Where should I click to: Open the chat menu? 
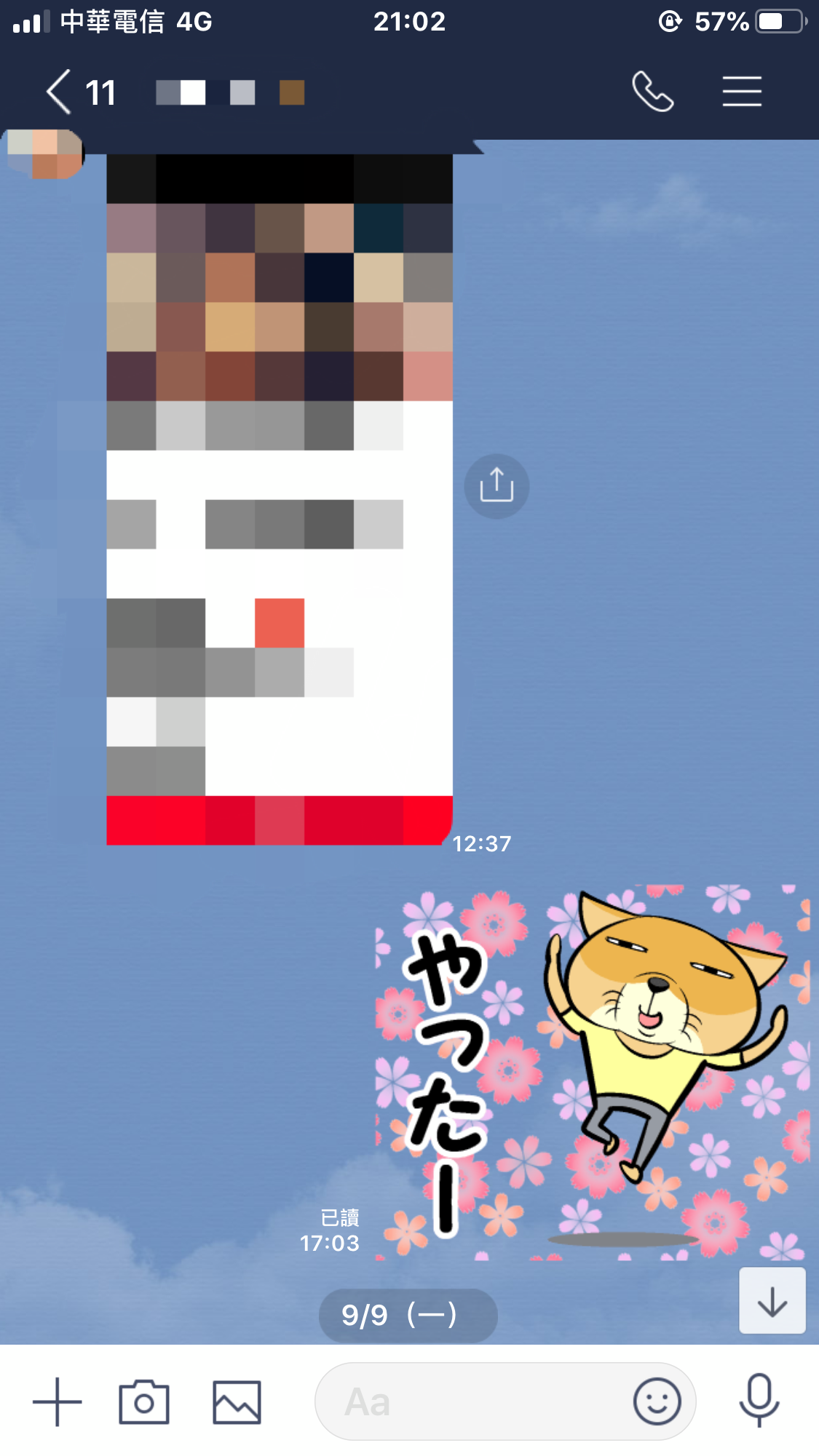(x=742, y=92)
